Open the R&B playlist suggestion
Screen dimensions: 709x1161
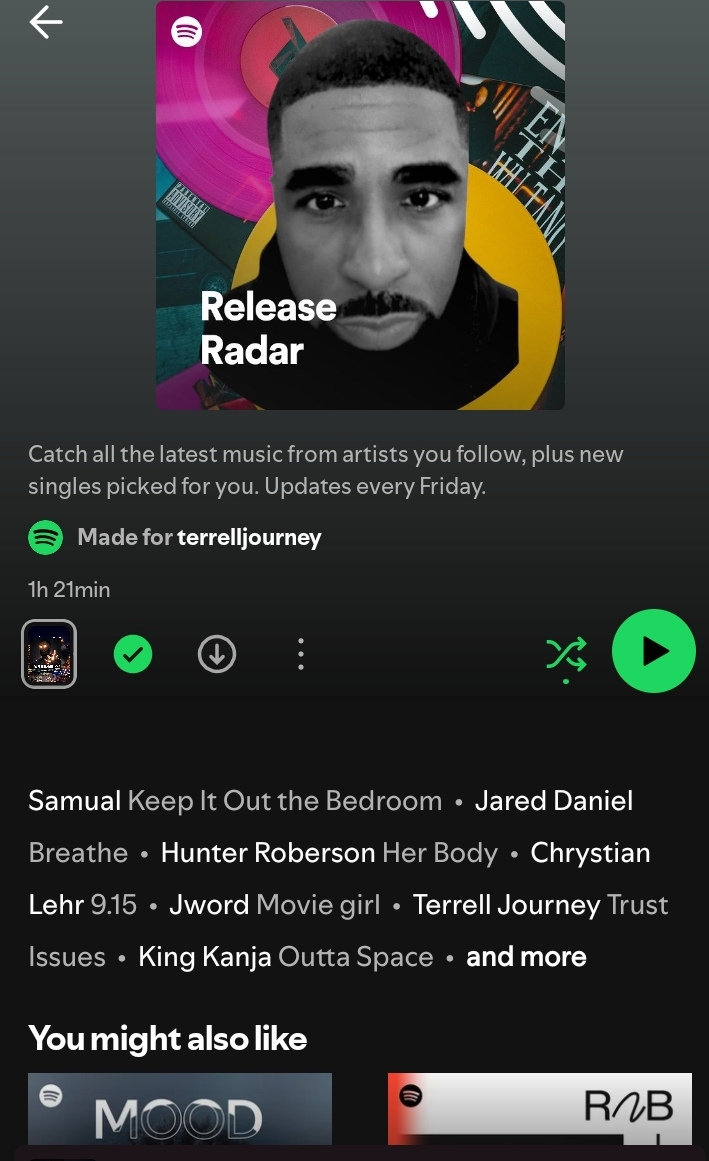click(x=540, y=1108)
